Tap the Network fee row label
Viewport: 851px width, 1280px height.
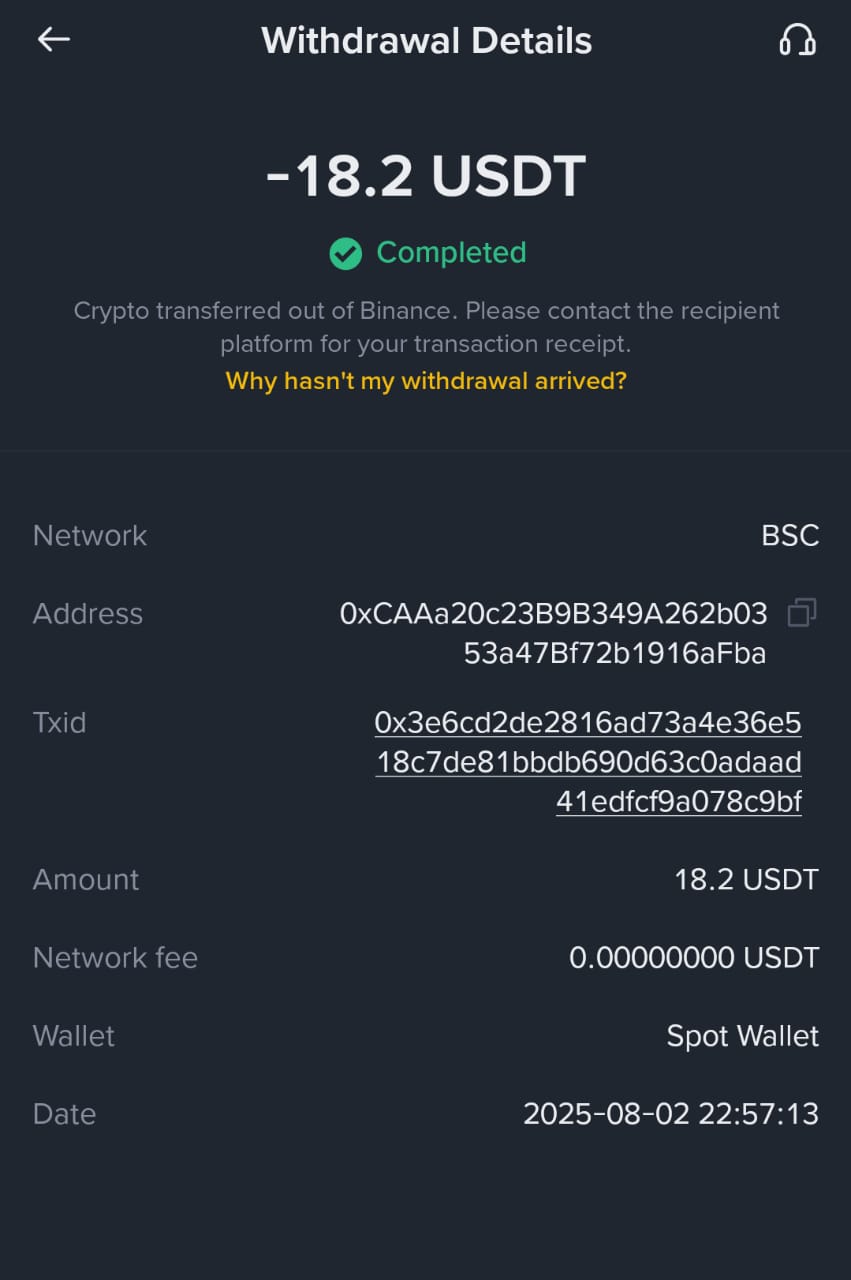pos(114,958)
